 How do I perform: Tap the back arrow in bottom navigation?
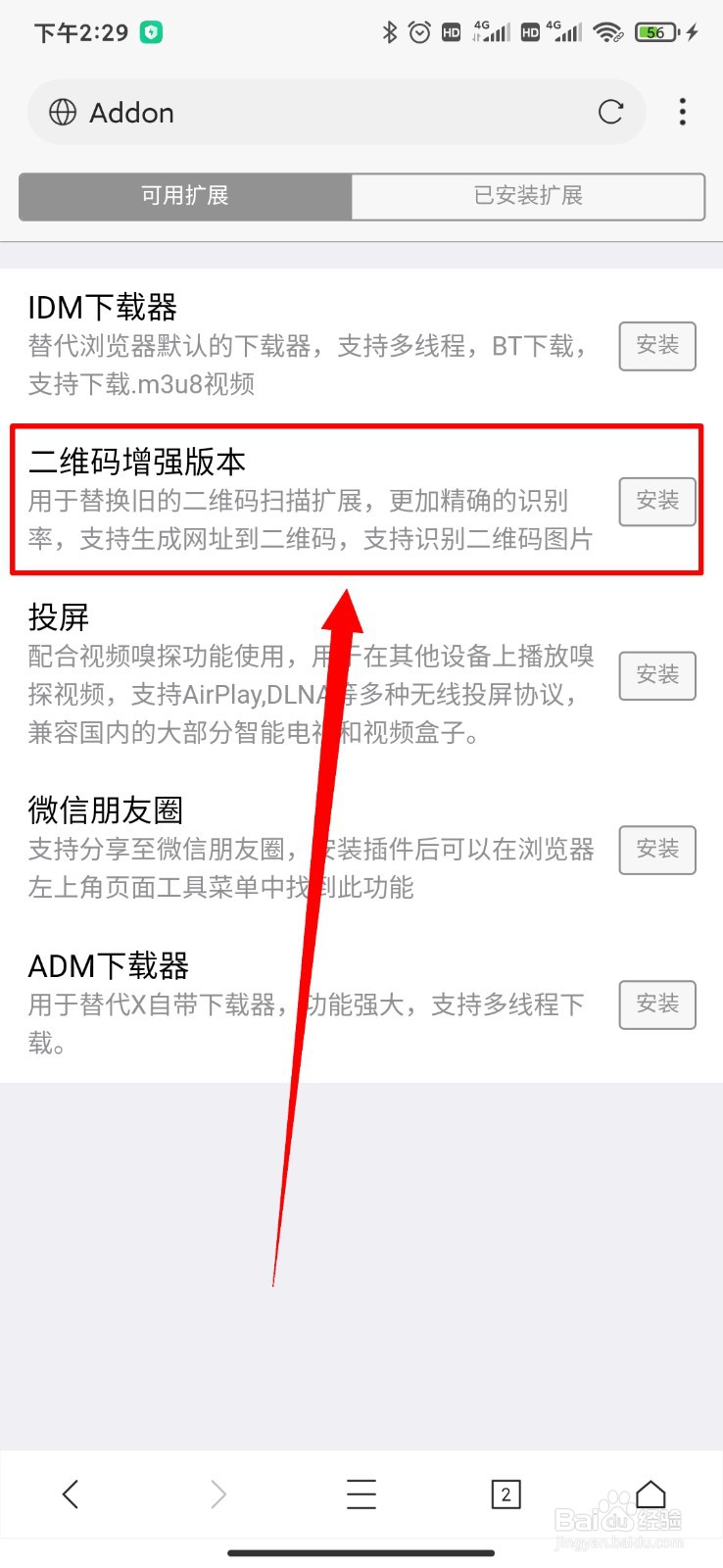[x=69, y=1494]
